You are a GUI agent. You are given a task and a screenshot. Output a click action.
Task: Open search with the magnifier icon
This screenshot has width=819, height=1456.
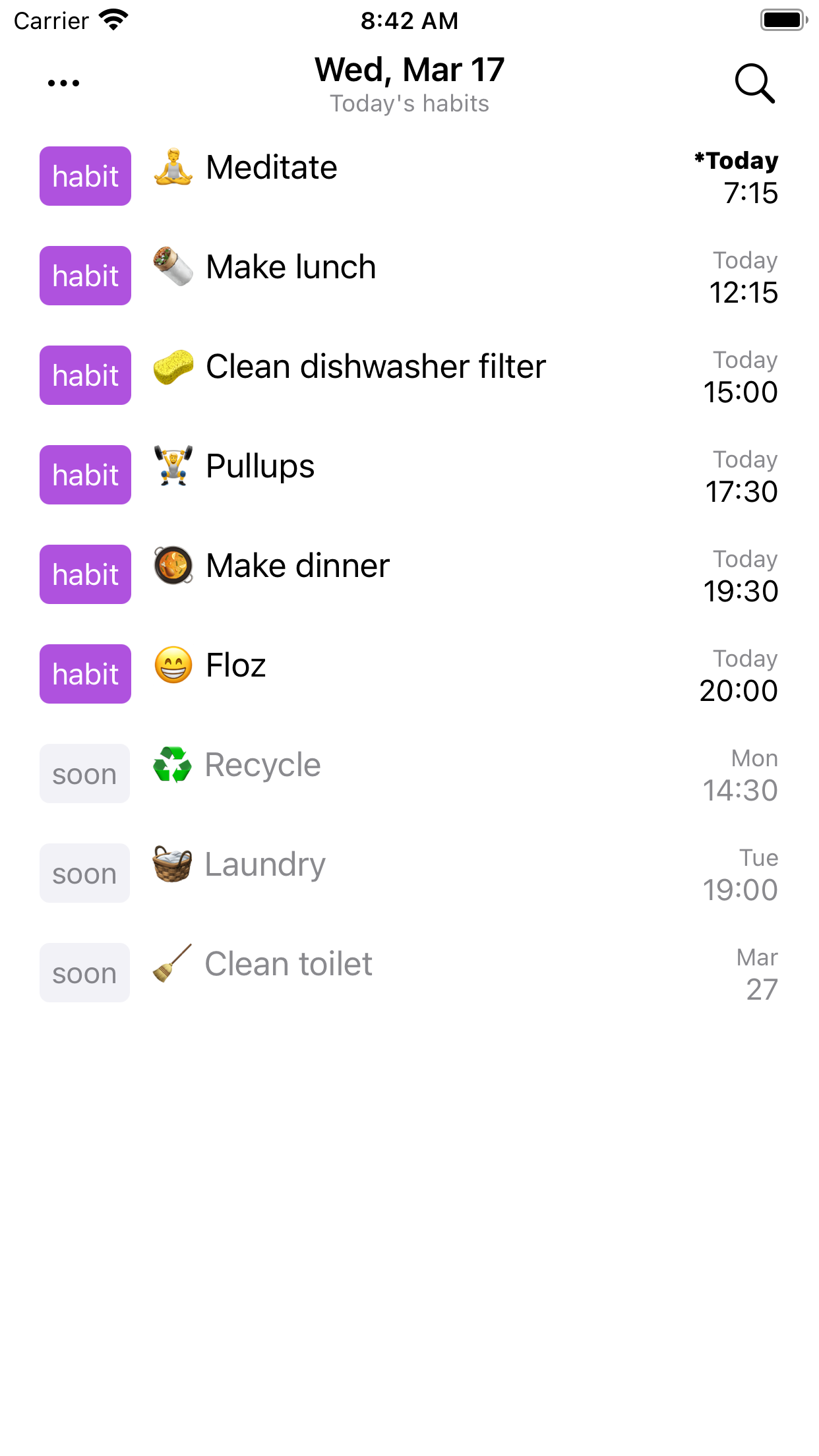pyautogui.click(x=754, y=84)
